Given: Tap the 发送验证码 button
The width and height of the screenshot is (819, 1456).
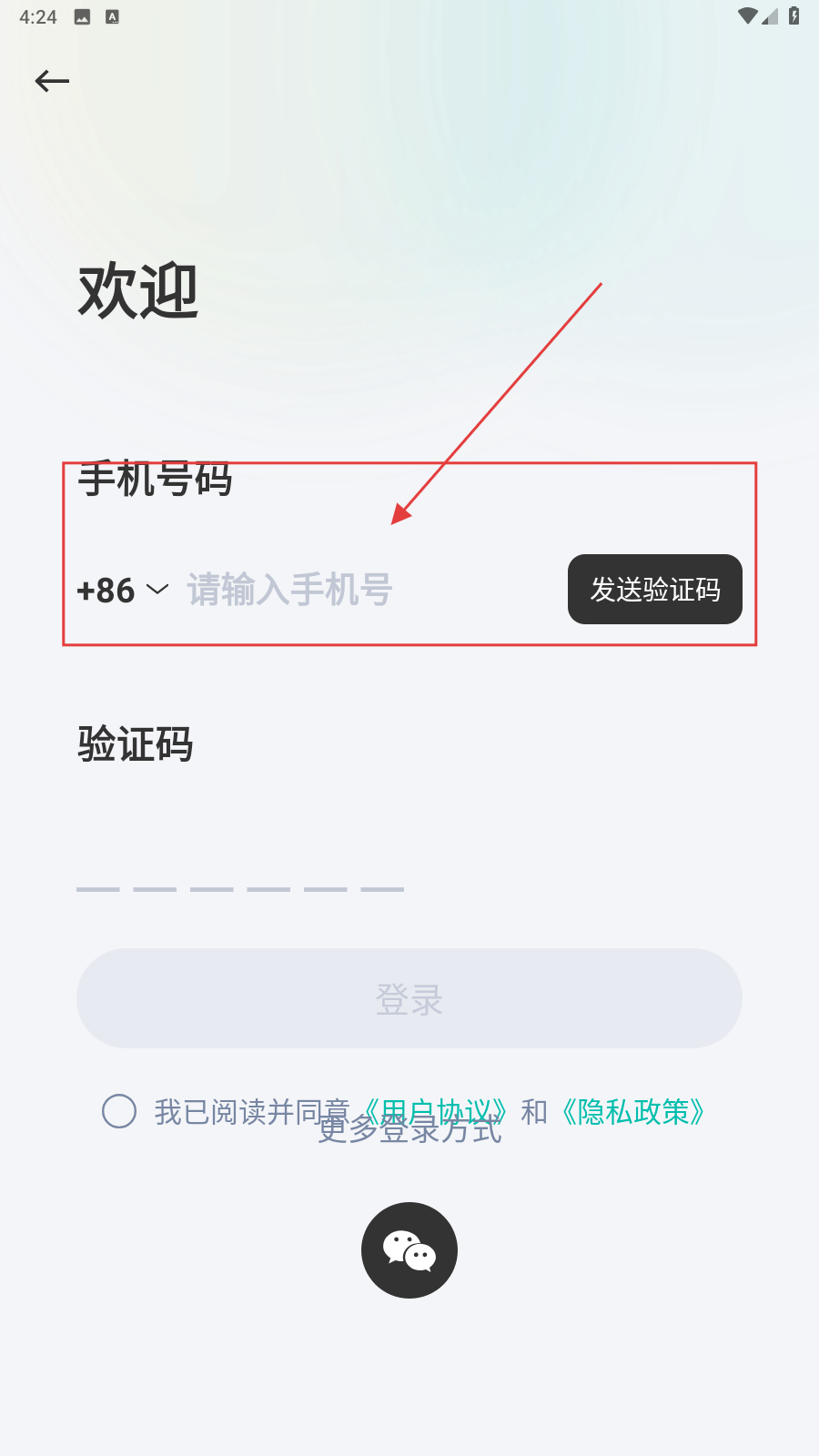Looking at the screenshot, I should point(654,590).
